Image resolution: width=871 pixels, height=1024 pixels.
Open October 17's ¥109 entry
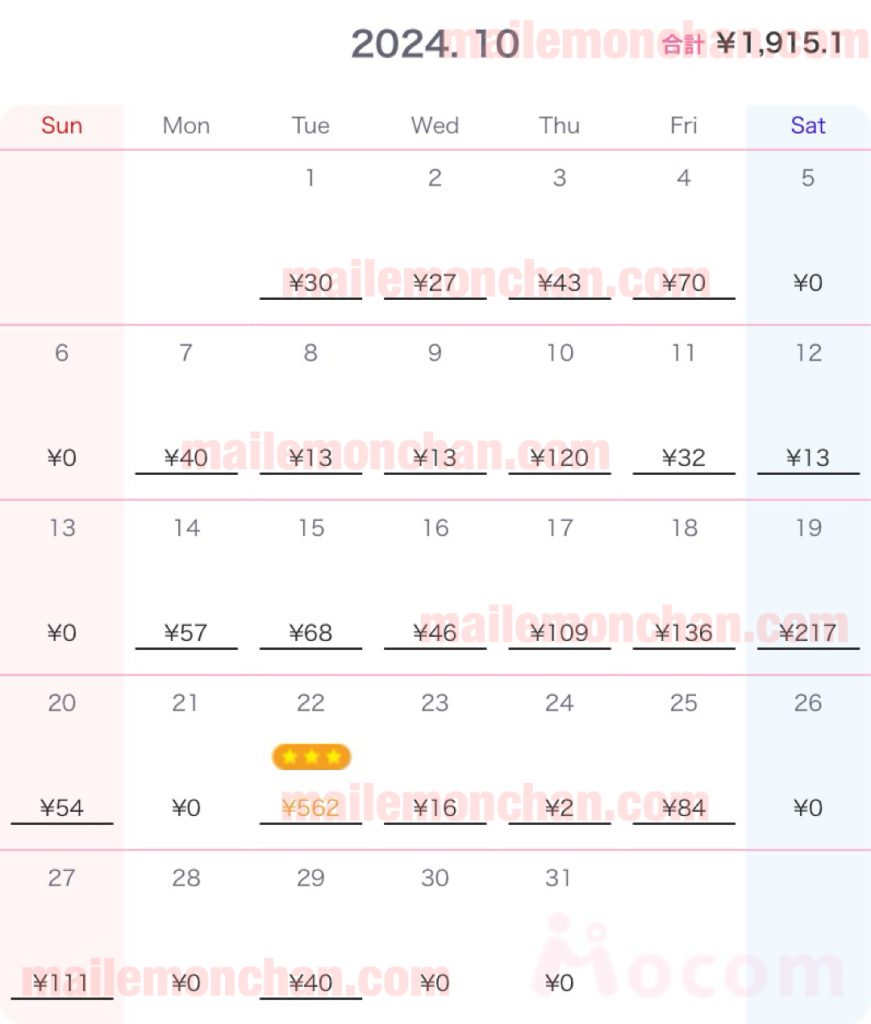[x=559, y=633]
